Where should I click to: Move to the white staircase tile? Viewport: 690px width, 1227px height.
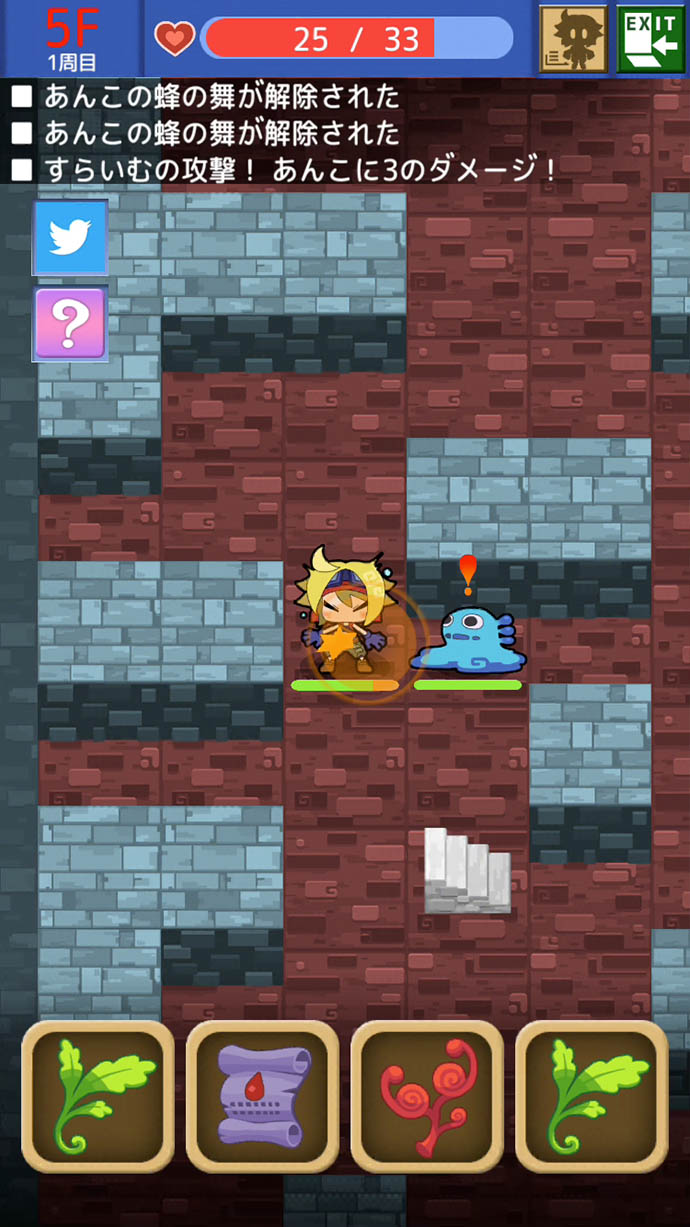(x=466, y=870)
